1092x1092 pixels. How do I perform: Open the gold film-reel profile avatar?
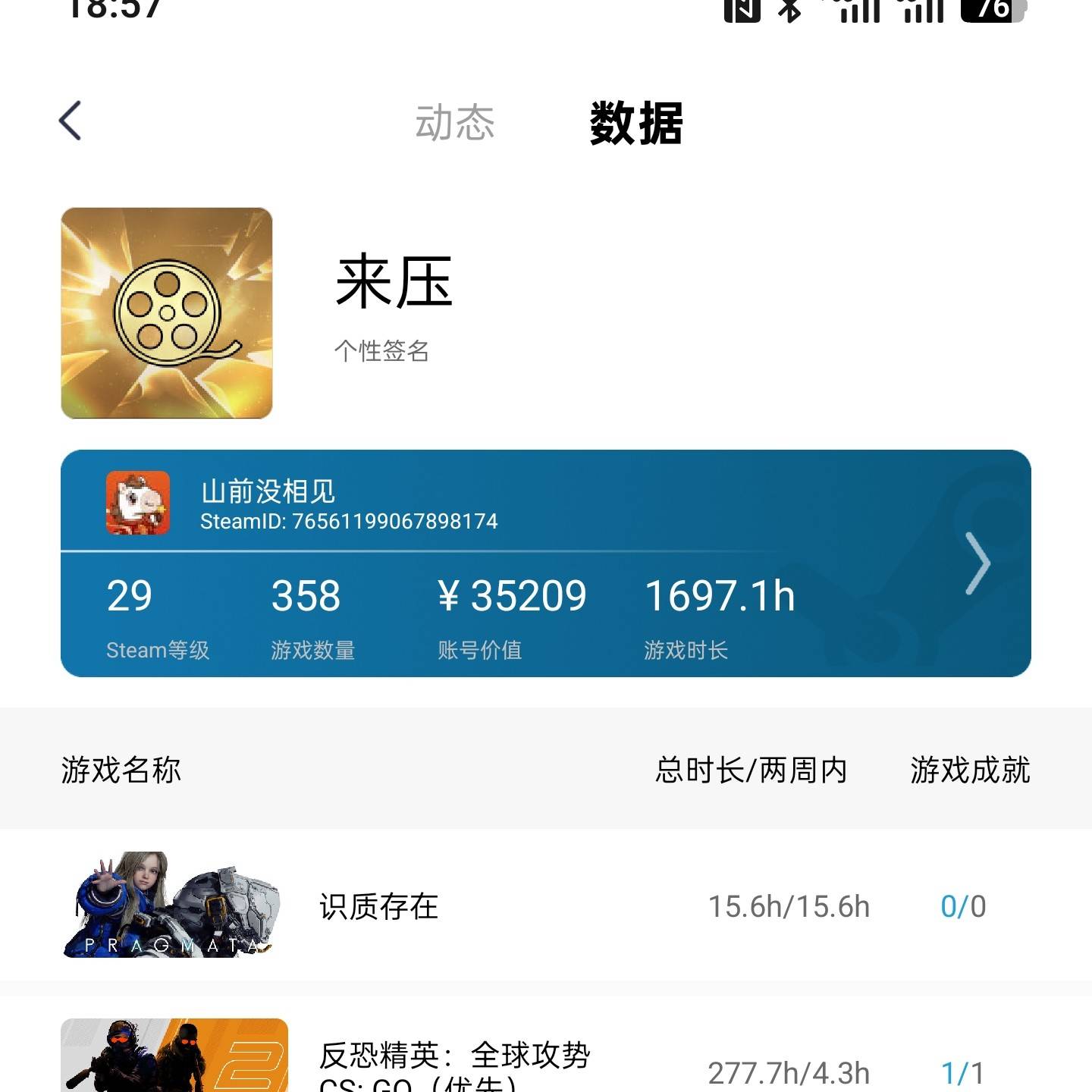167,313
